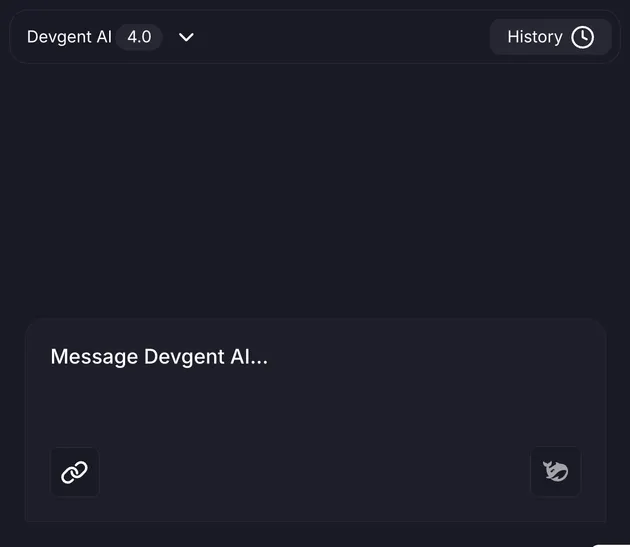
Task: Tap the whale send icon
Action: coord(555,471)
